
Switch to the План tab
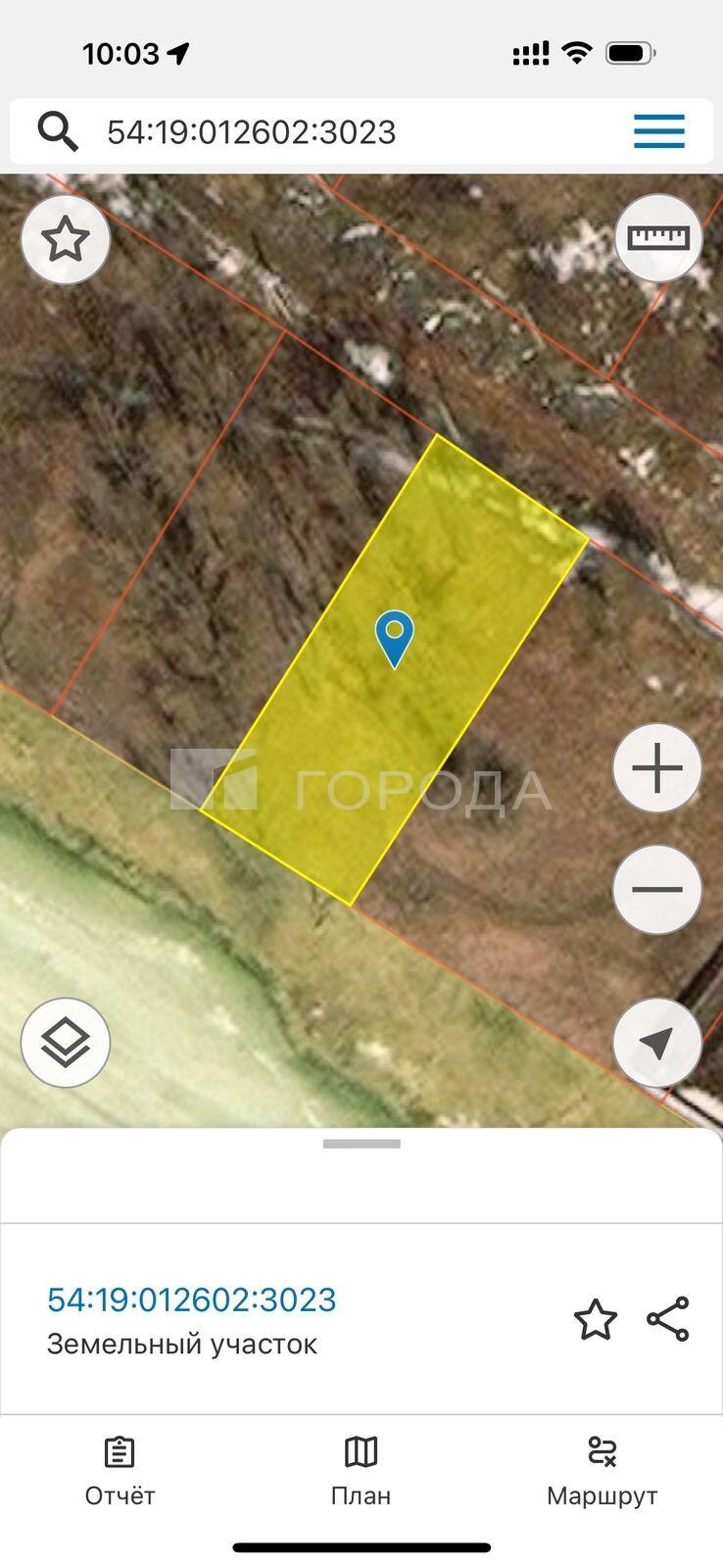pos(361,1472)
